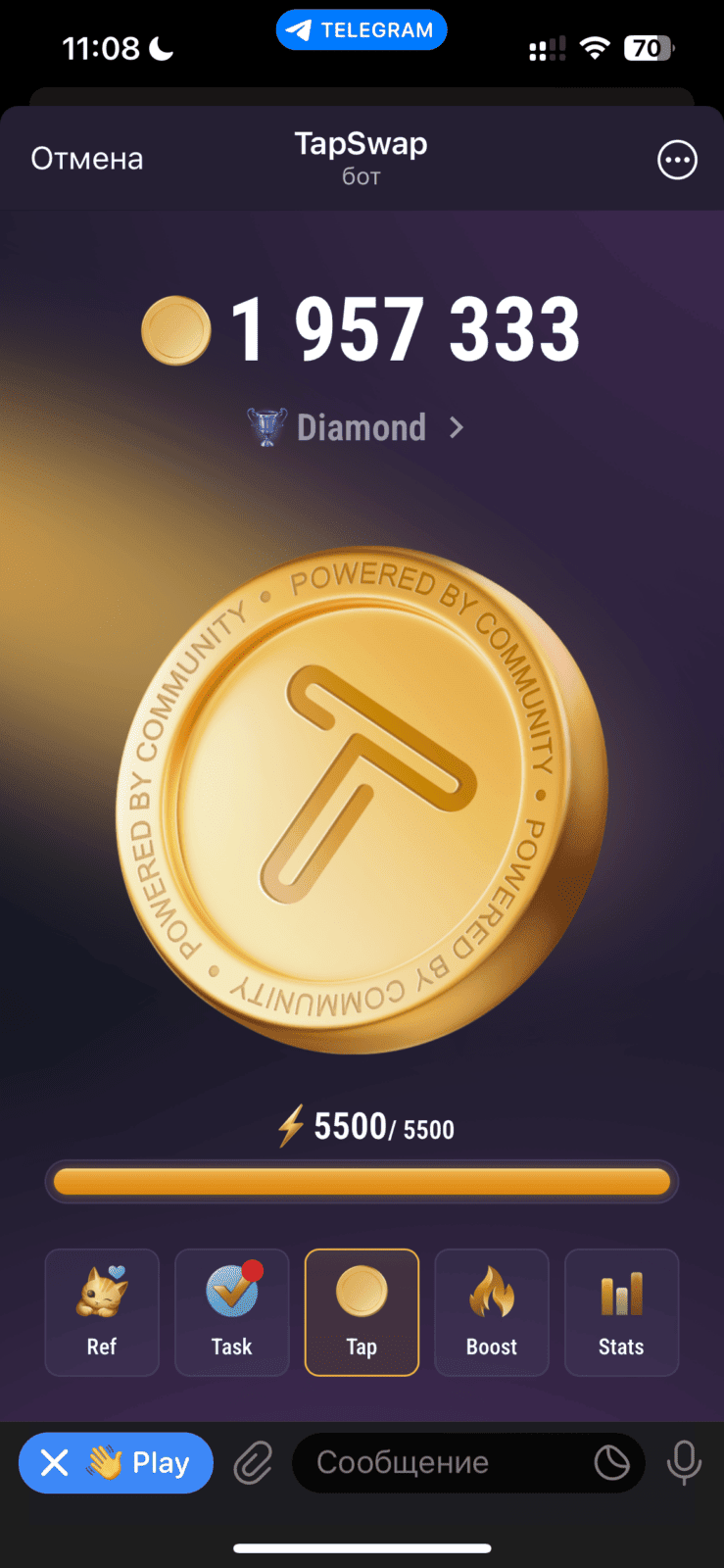Tap Отмена to cancel the mini app

pyautogui.click(x=87, y=159)
